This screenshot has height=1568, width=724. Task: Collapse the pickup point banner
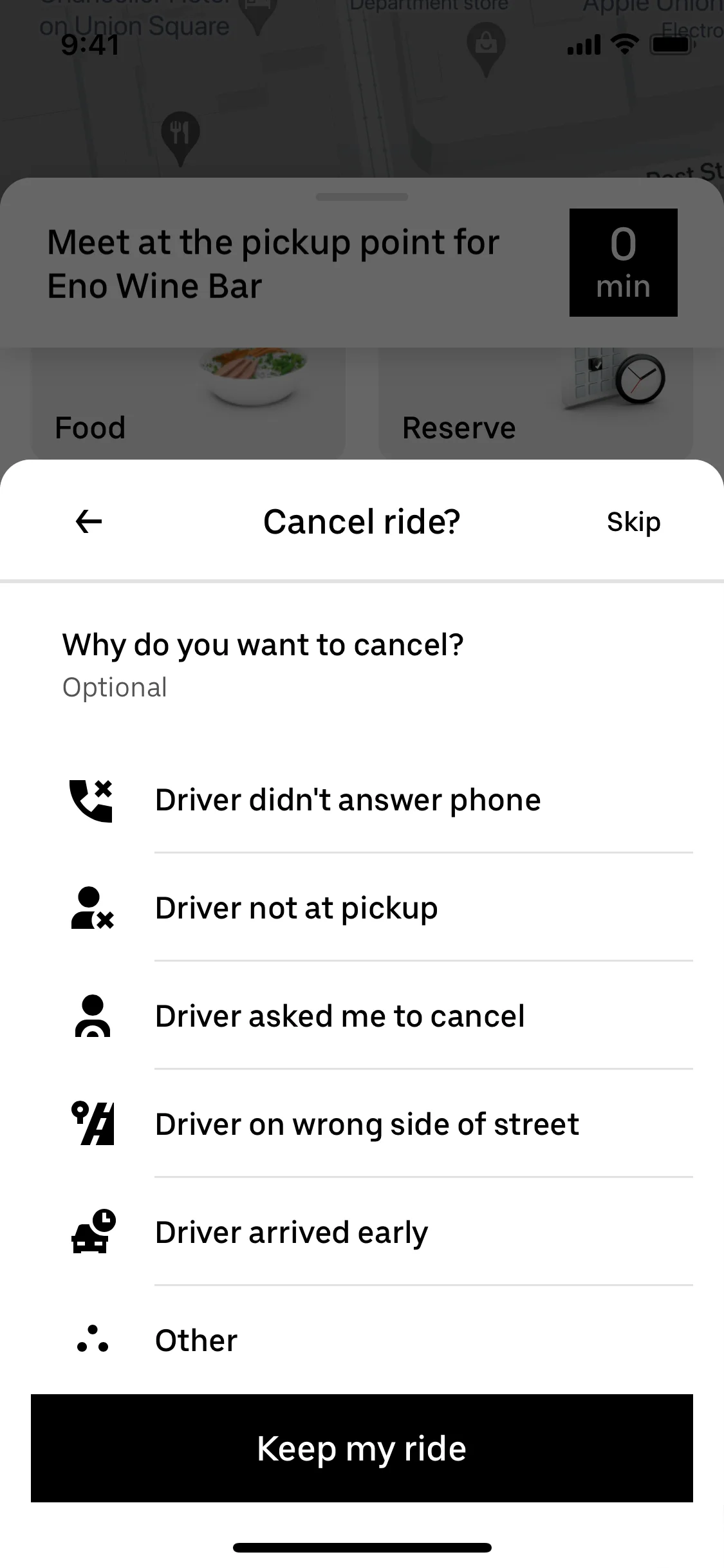click(362, 198)
